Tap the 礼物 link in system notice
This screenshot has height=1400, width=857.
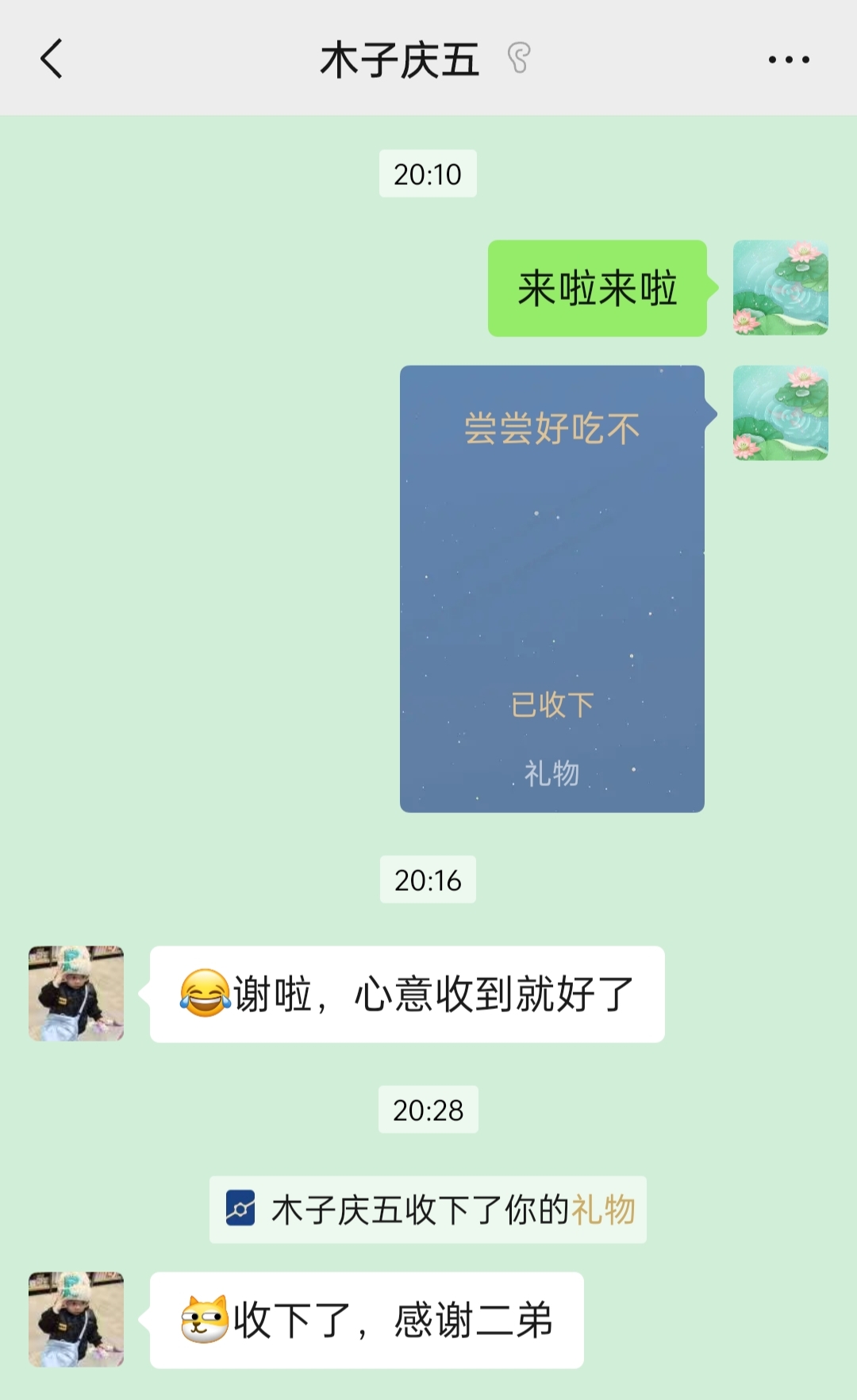pos(604,1210)
